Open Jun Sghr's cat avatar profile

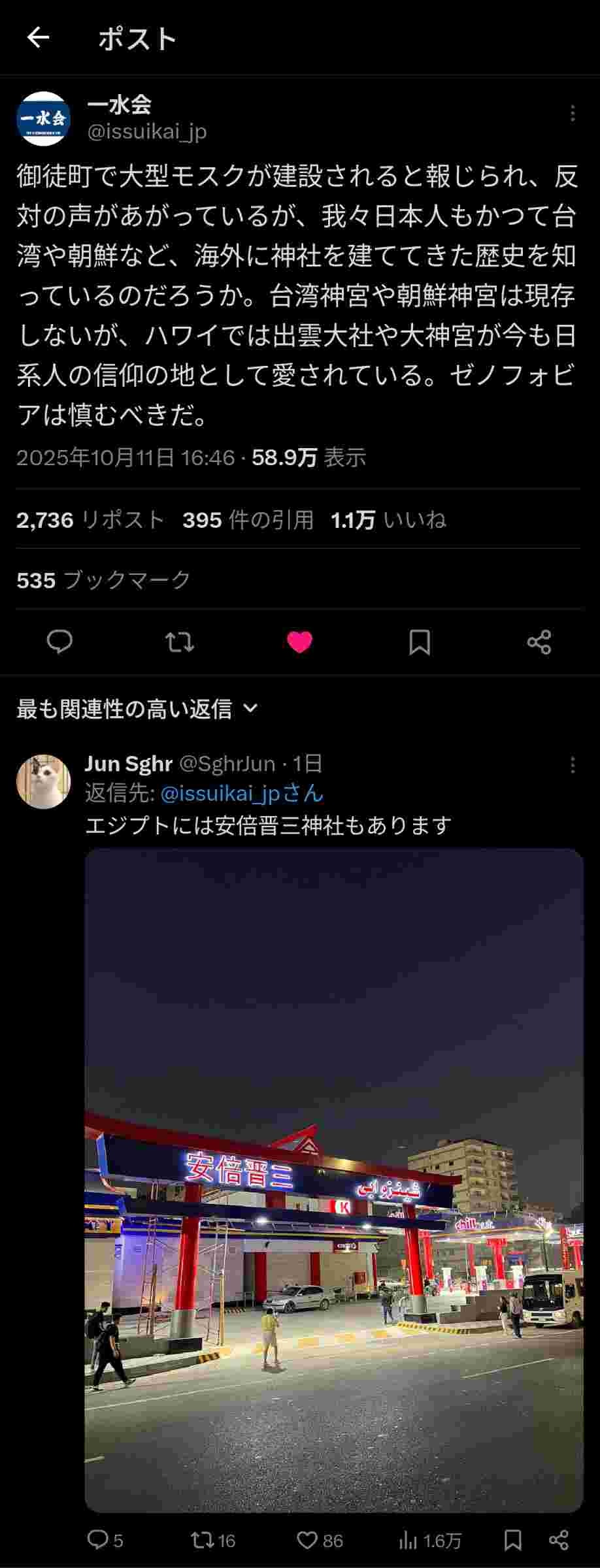(x=43, y=782)
